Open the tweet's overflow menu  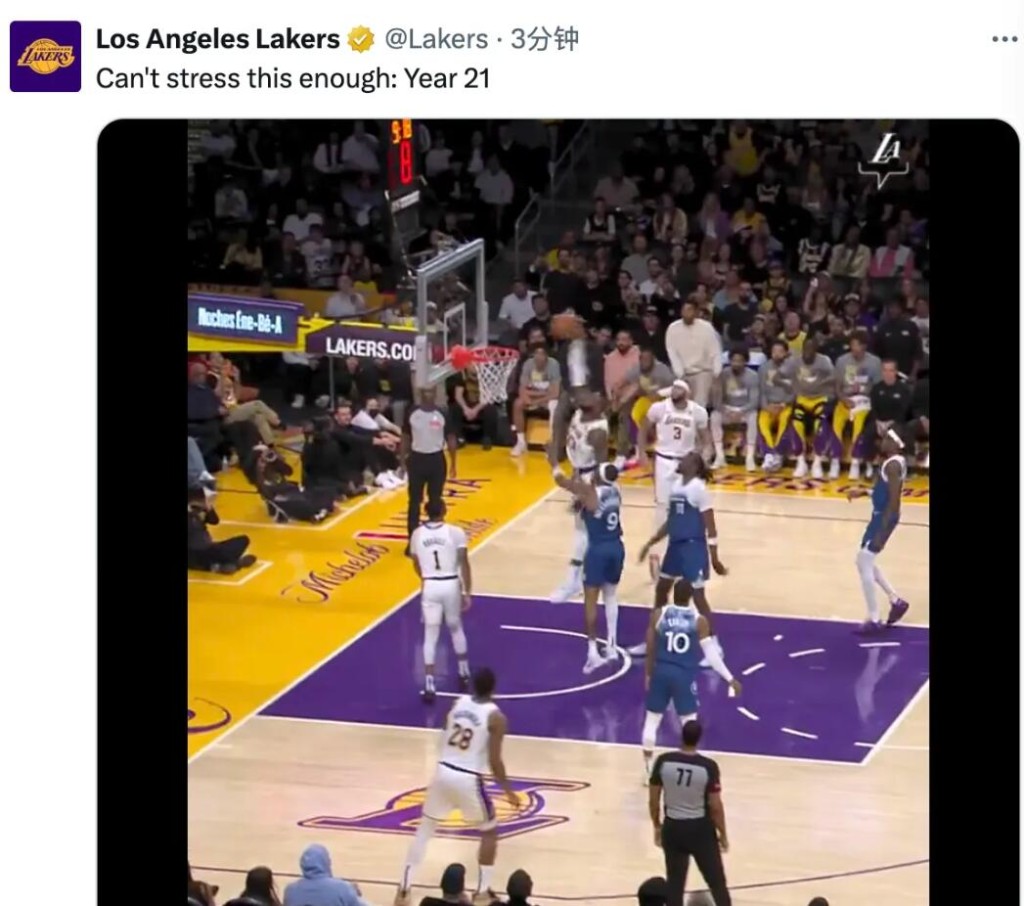coord(1003,40)
